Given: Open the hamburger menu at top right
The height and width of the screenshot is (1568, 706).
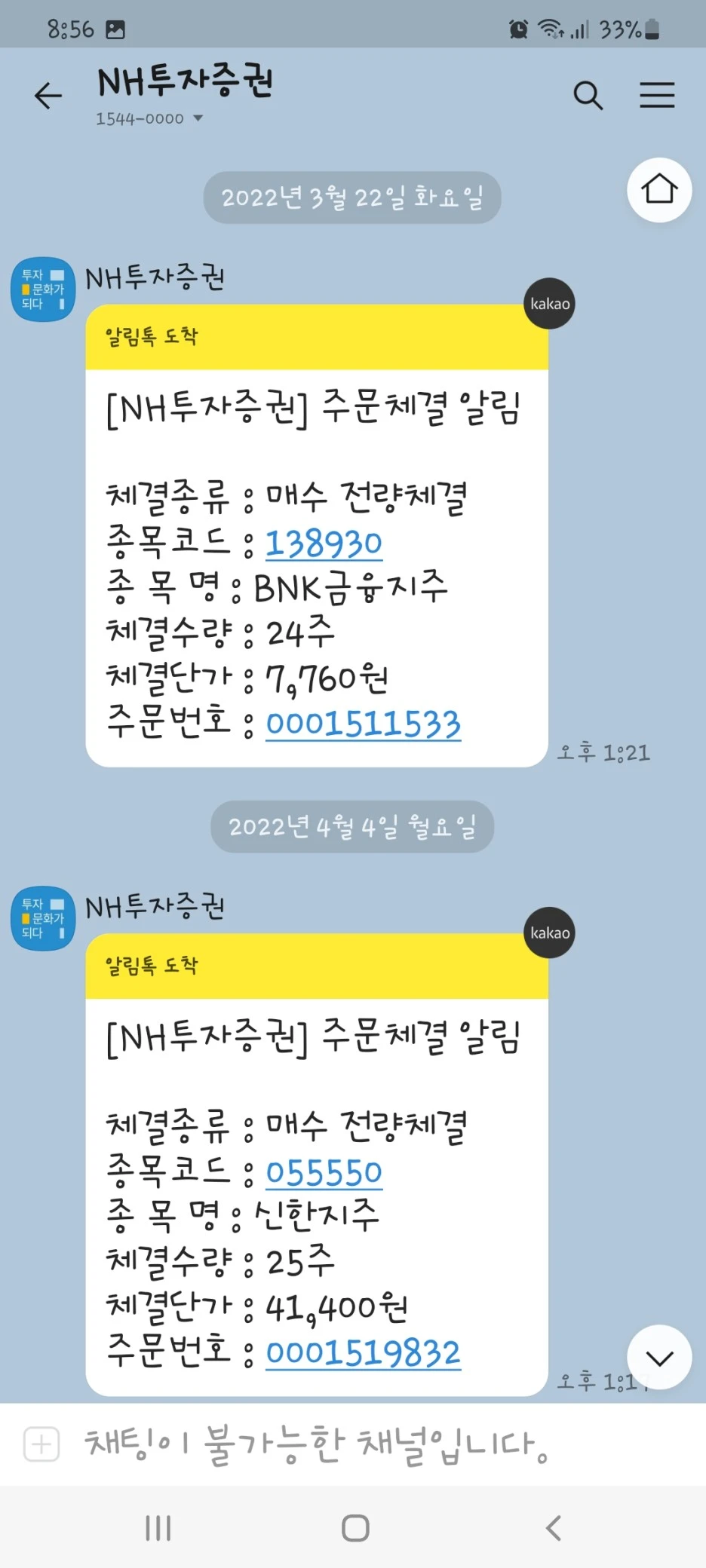Looking at the screenshot, I should [x=657, y=96].
